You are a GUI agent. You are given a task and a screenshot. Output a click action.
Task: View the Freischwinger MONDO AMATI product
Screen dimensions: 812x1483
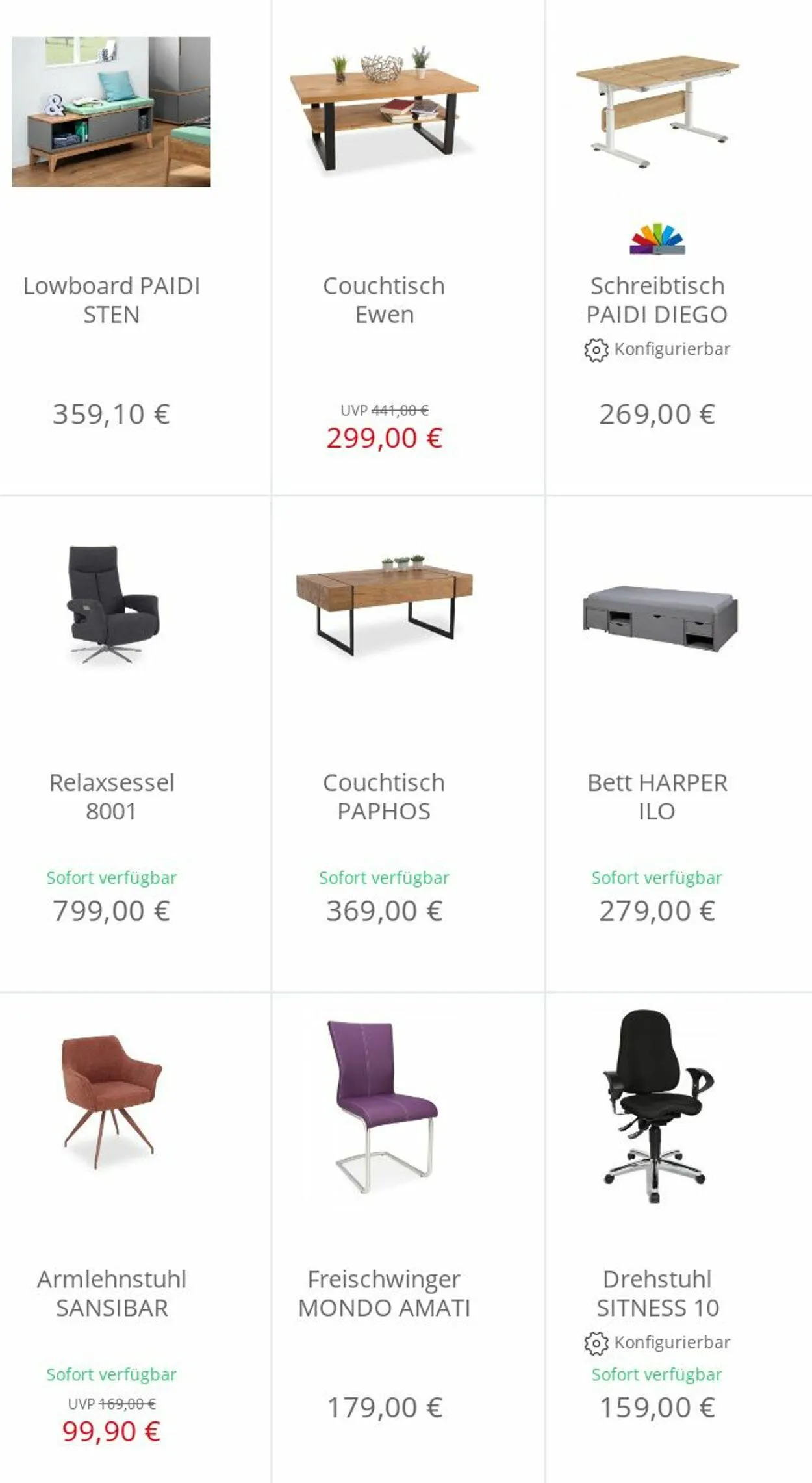coord(384,1293)
